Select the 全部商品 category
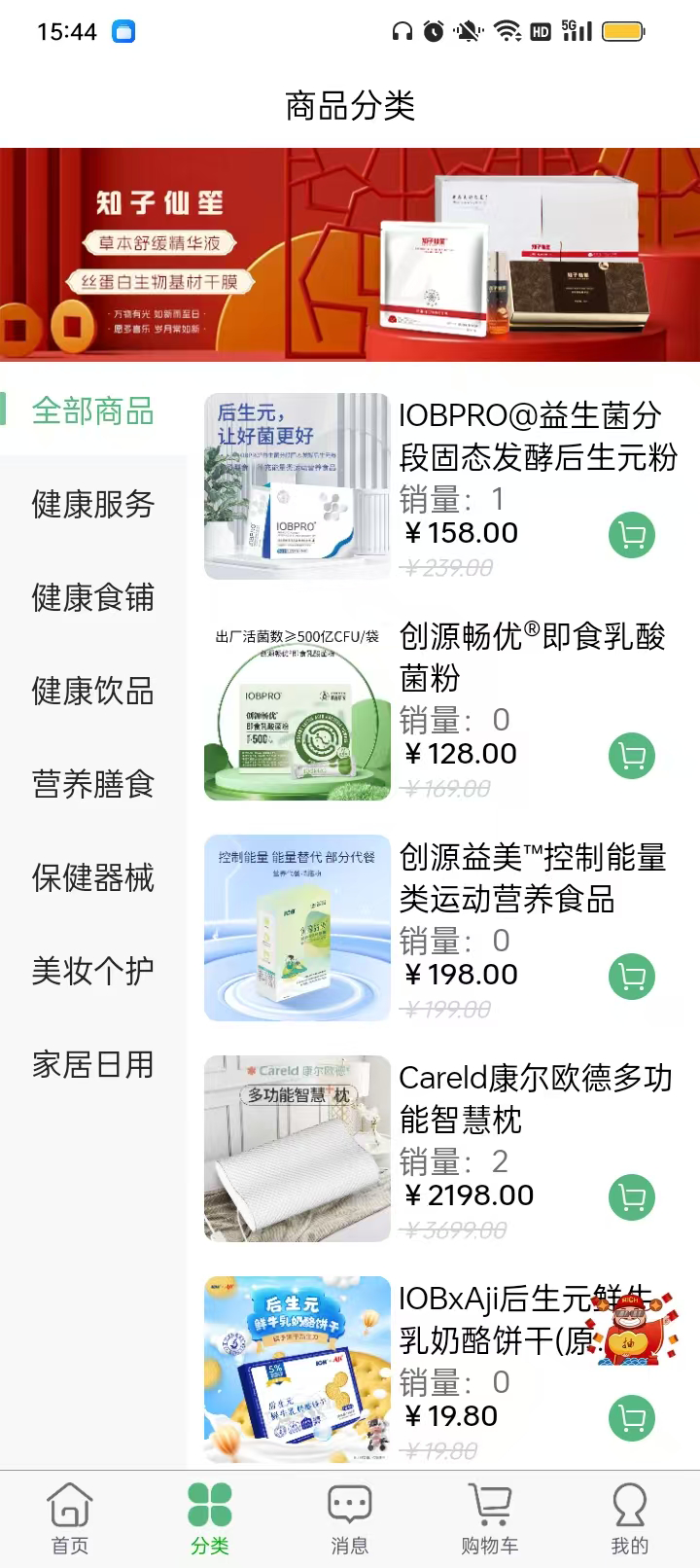The width and height of the screenshot is (700, 1568). coord(93,410)
